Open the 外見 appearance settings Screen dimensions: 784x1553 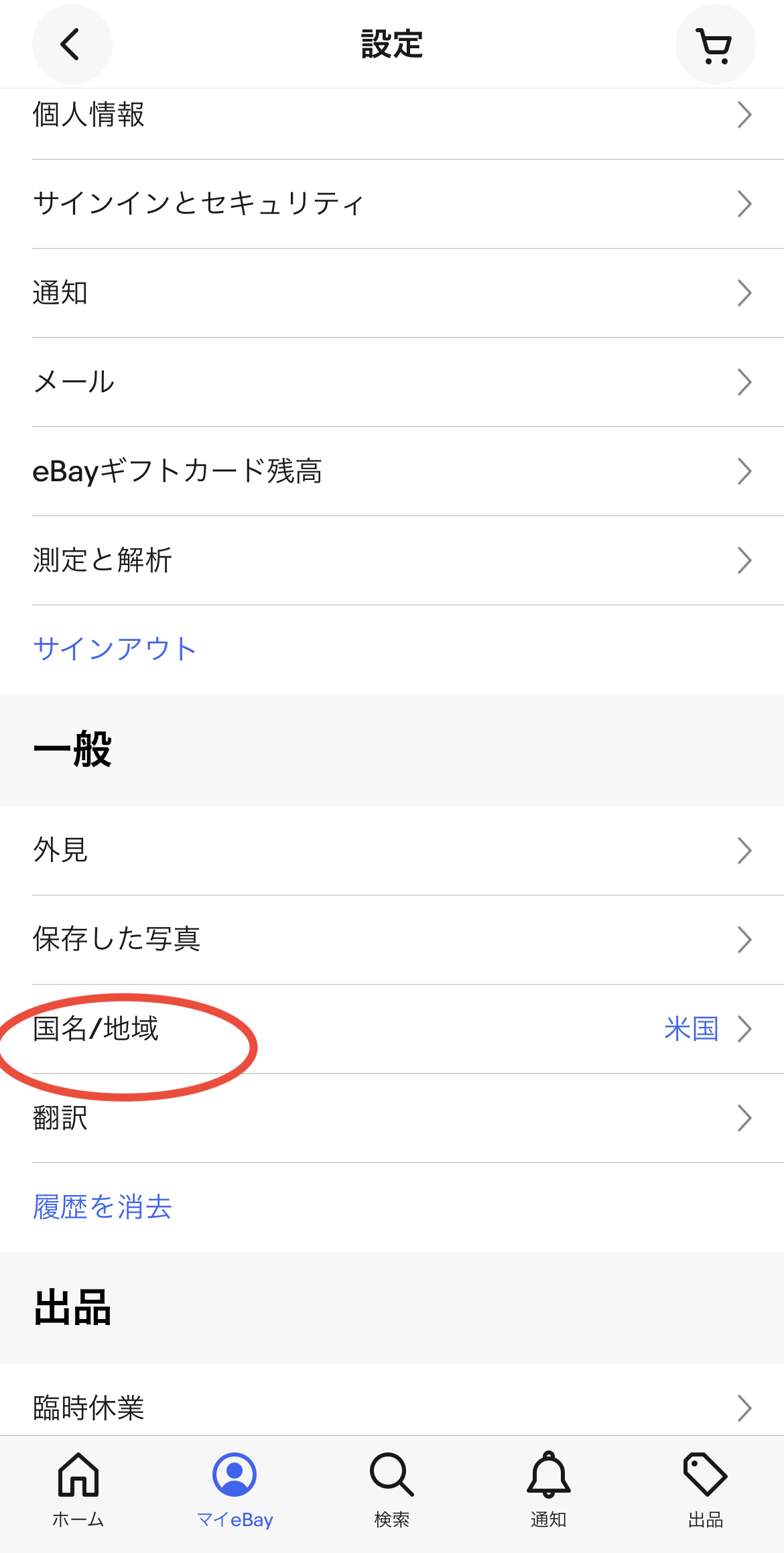click(392, 851)
